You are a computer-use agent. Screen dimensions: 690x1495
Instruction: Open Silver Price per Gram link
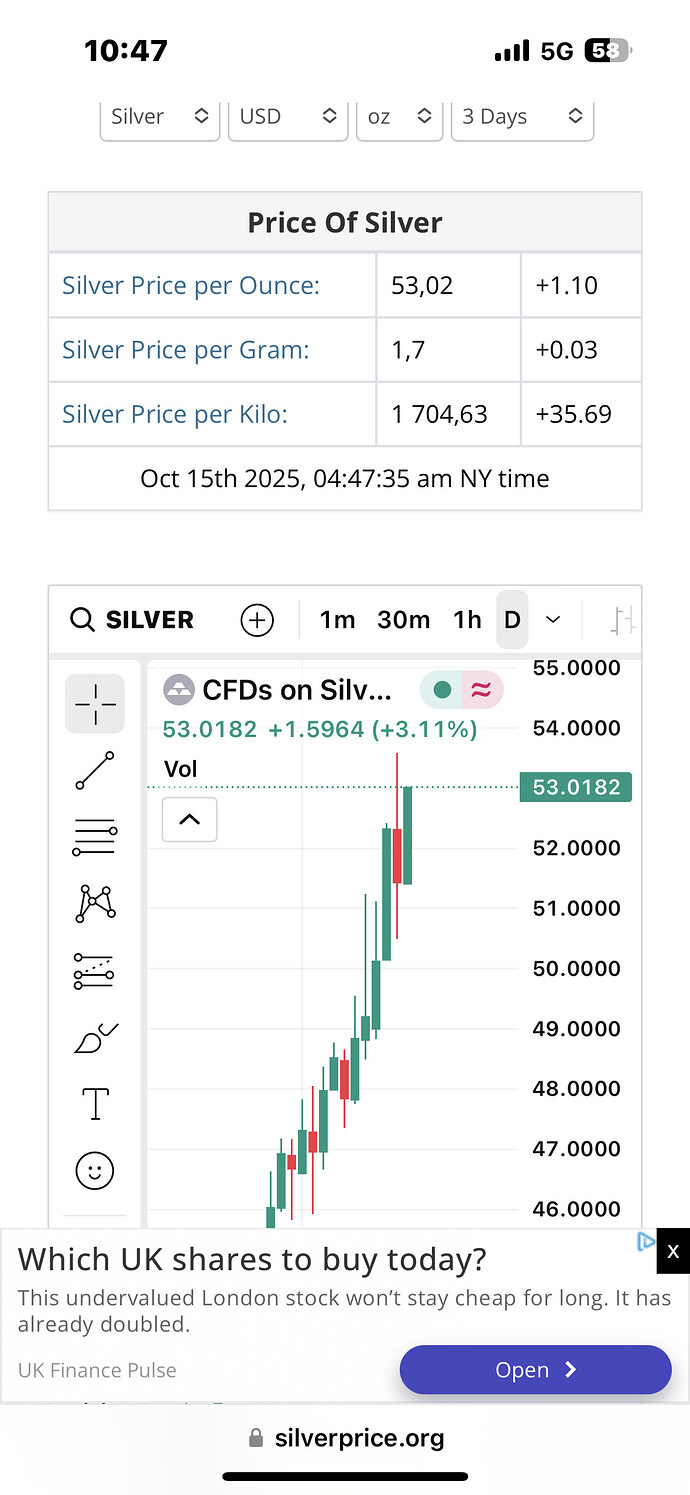point(186,350)
